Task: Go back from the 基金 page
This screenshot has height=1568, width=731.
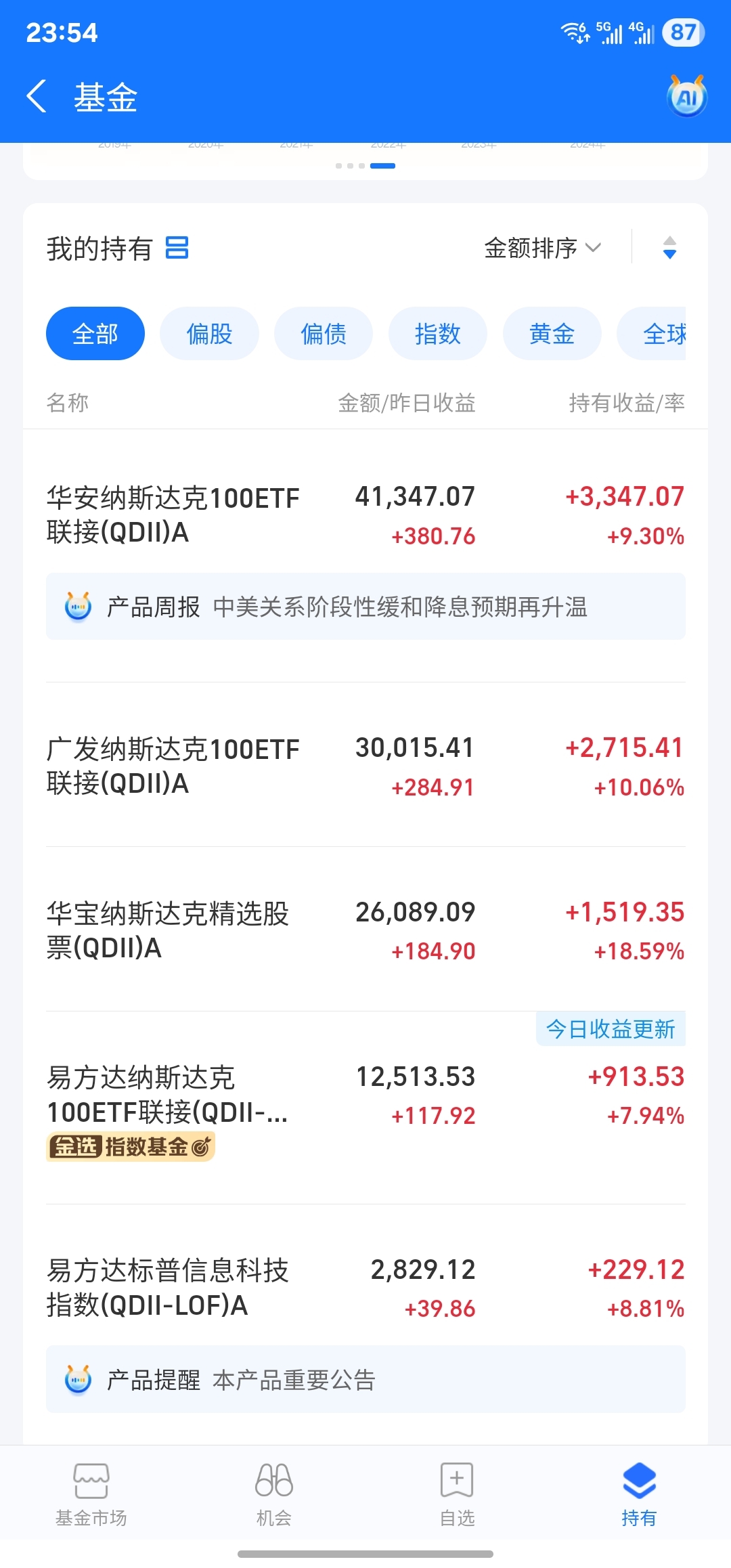Action: (37, 96)
